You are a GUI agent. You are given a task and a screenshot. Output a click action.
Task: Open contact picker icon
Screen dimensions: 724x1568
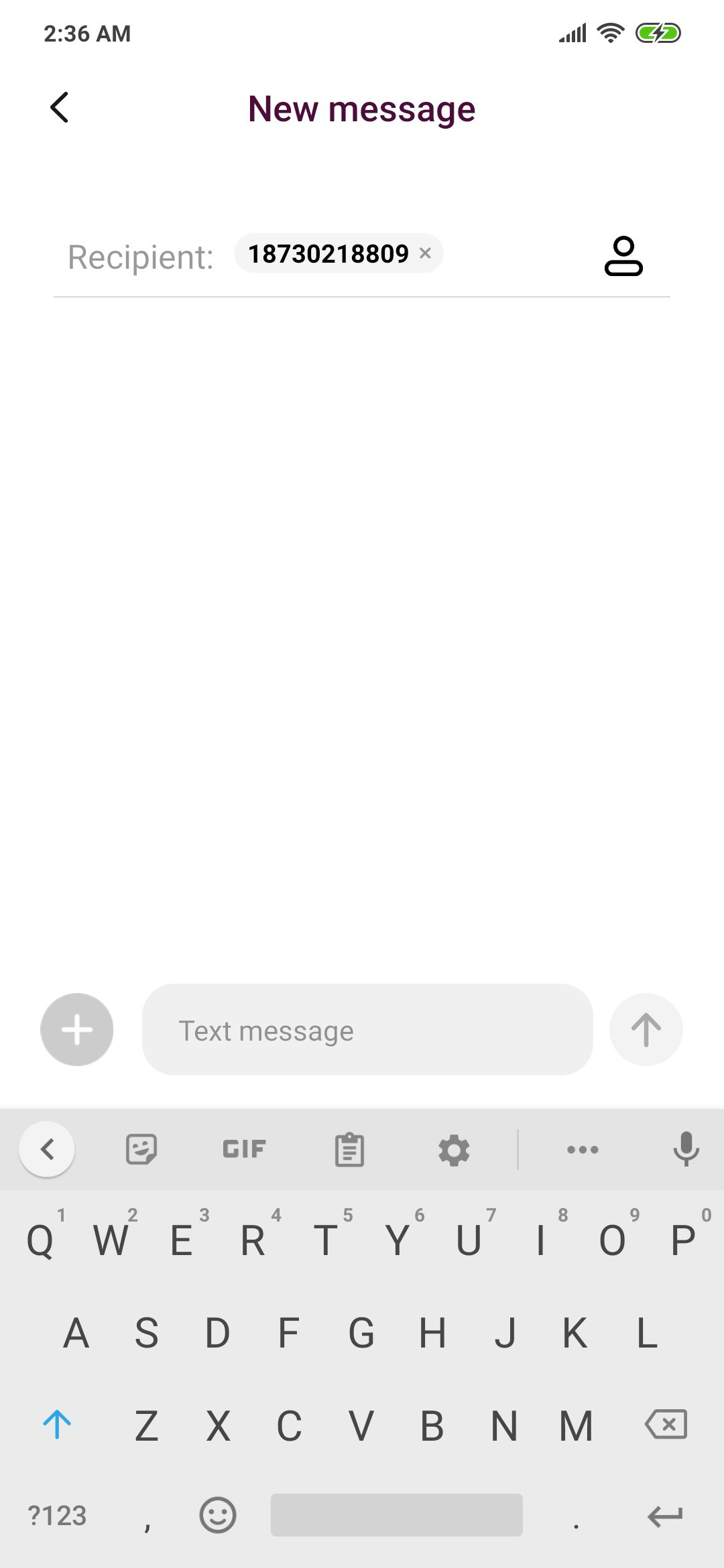click(x=623, y=256)
